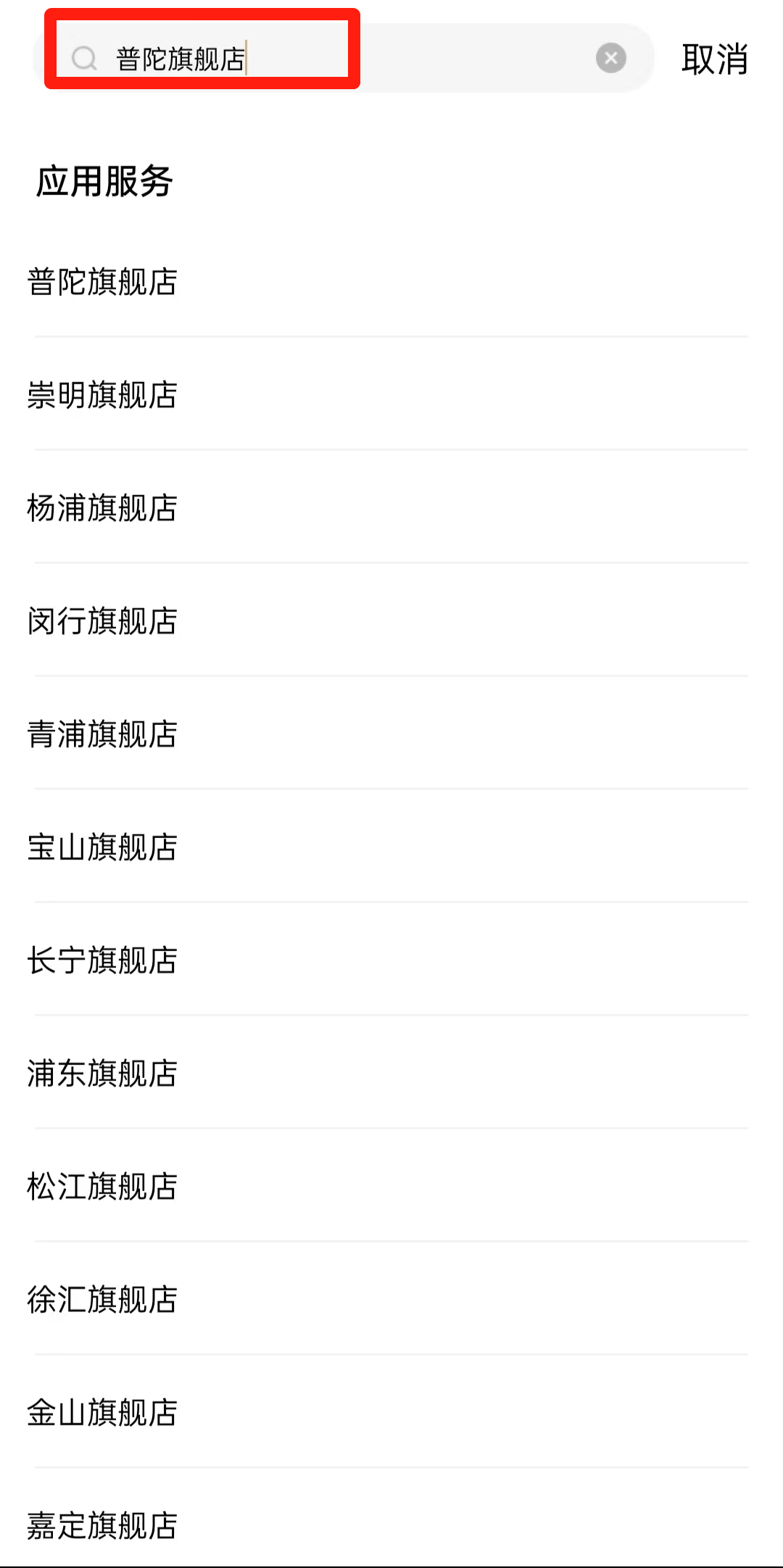Go to 青浦旗舰店
Image resolution: width=783 pixels, height=1568 pixels.
point(103,734)
